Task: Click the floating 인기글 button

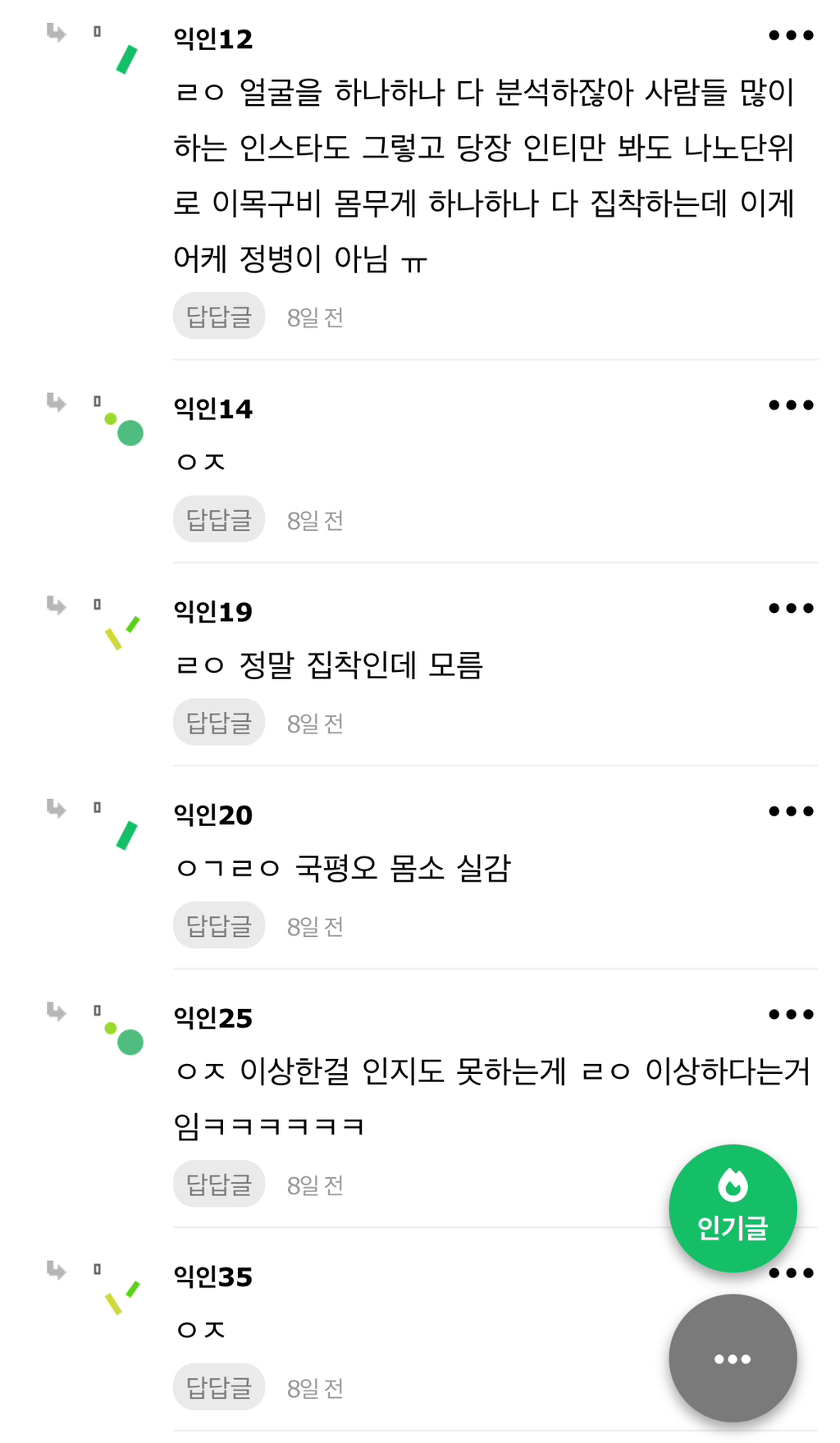Action: point(733,1208)
